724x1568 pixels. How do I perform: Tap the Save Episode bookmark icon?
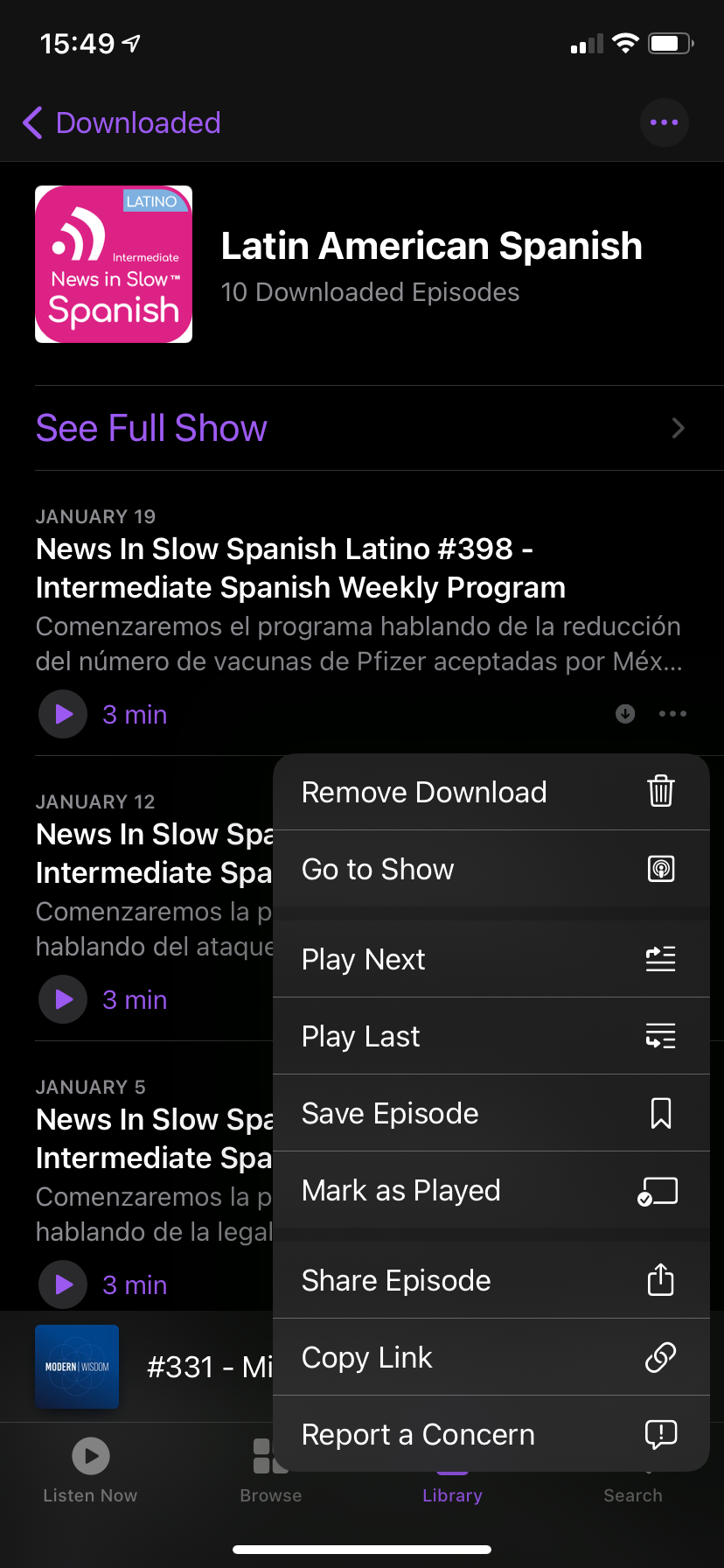pyautogui.click(x=661, y=1113)
